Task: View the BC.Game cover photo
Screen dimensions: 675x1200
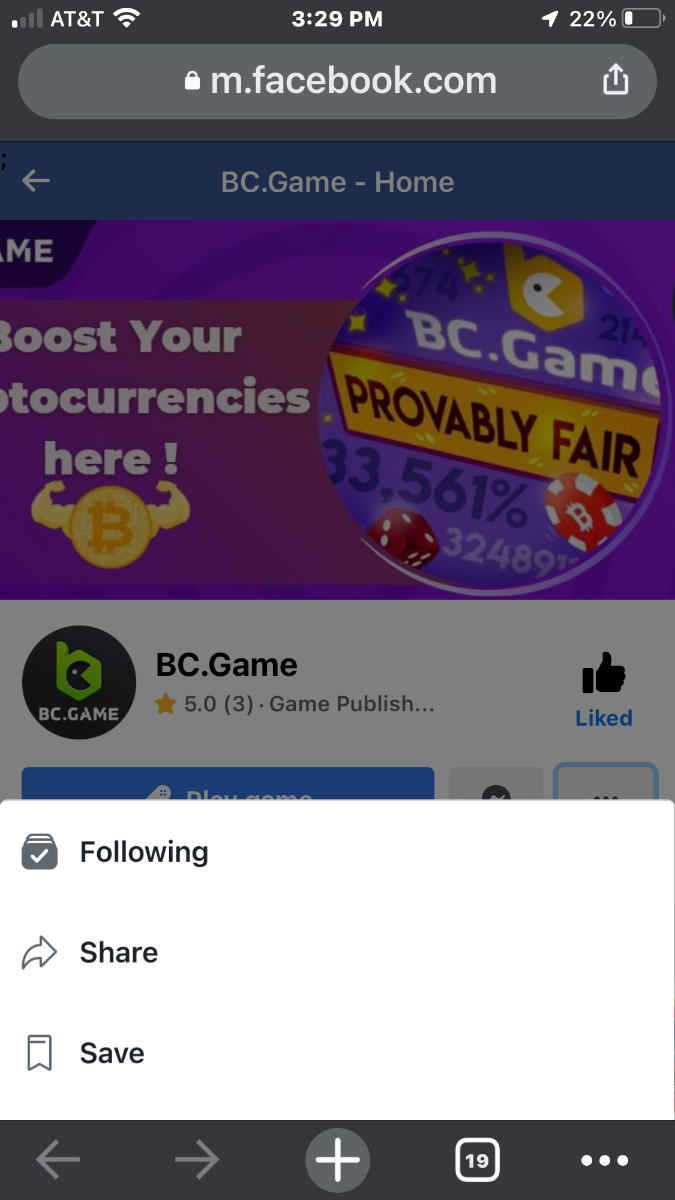Action: click(337, 408)
